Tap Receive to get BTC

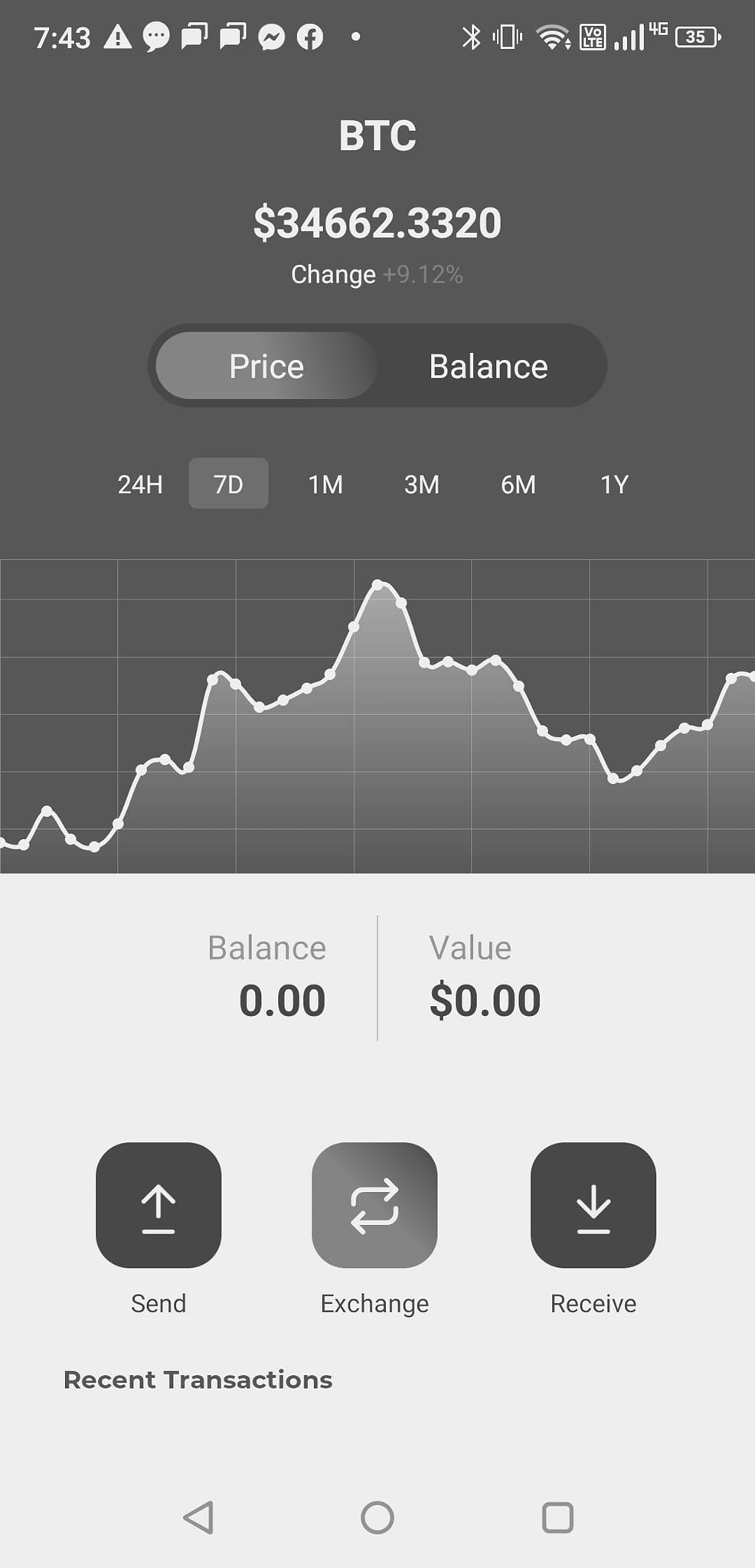(593, 1205)
